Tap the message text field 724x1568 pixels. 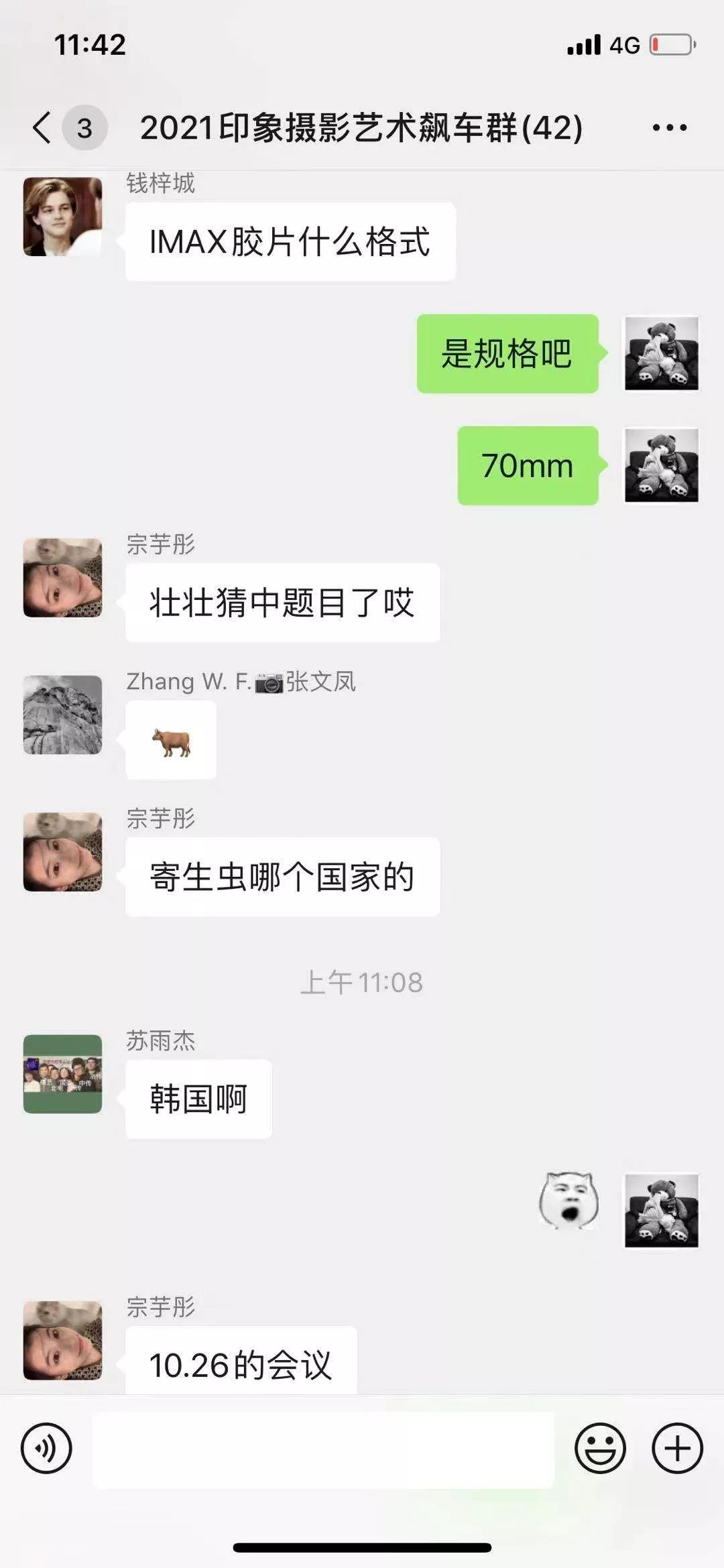coord(323,1449)
